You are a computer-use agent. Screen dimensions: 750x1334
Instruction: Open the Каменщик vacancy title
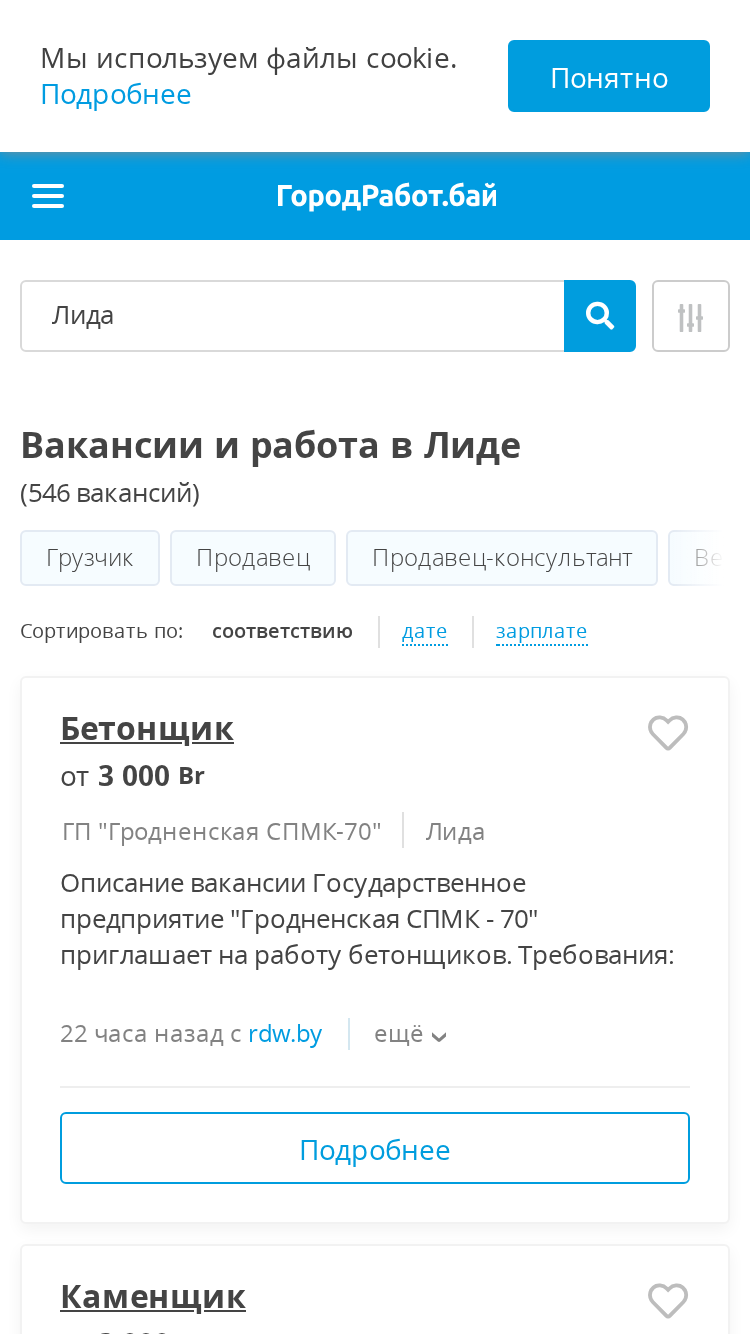(x=153, y=1297)
